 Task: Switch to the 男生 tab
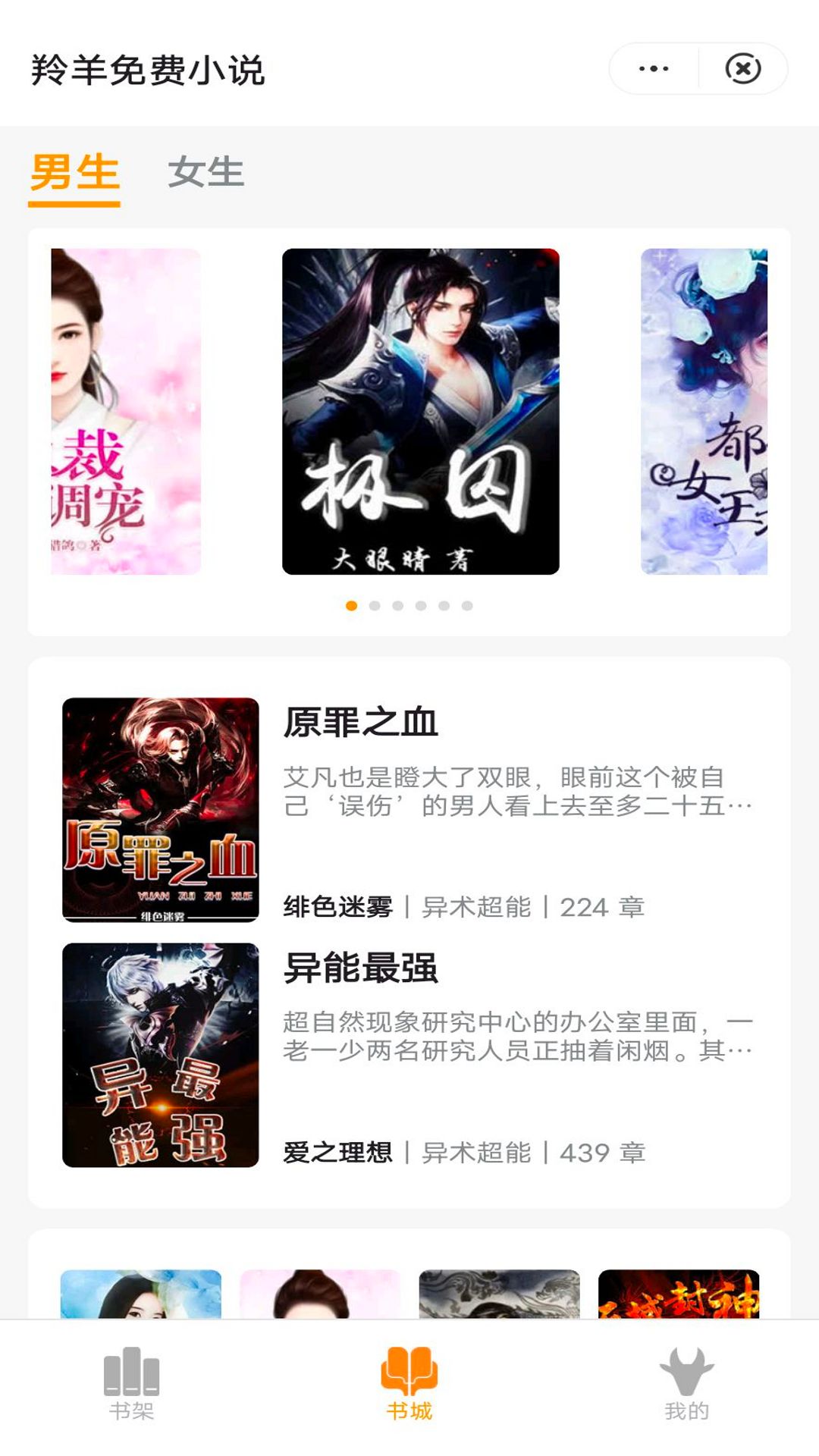coord(74,173)
